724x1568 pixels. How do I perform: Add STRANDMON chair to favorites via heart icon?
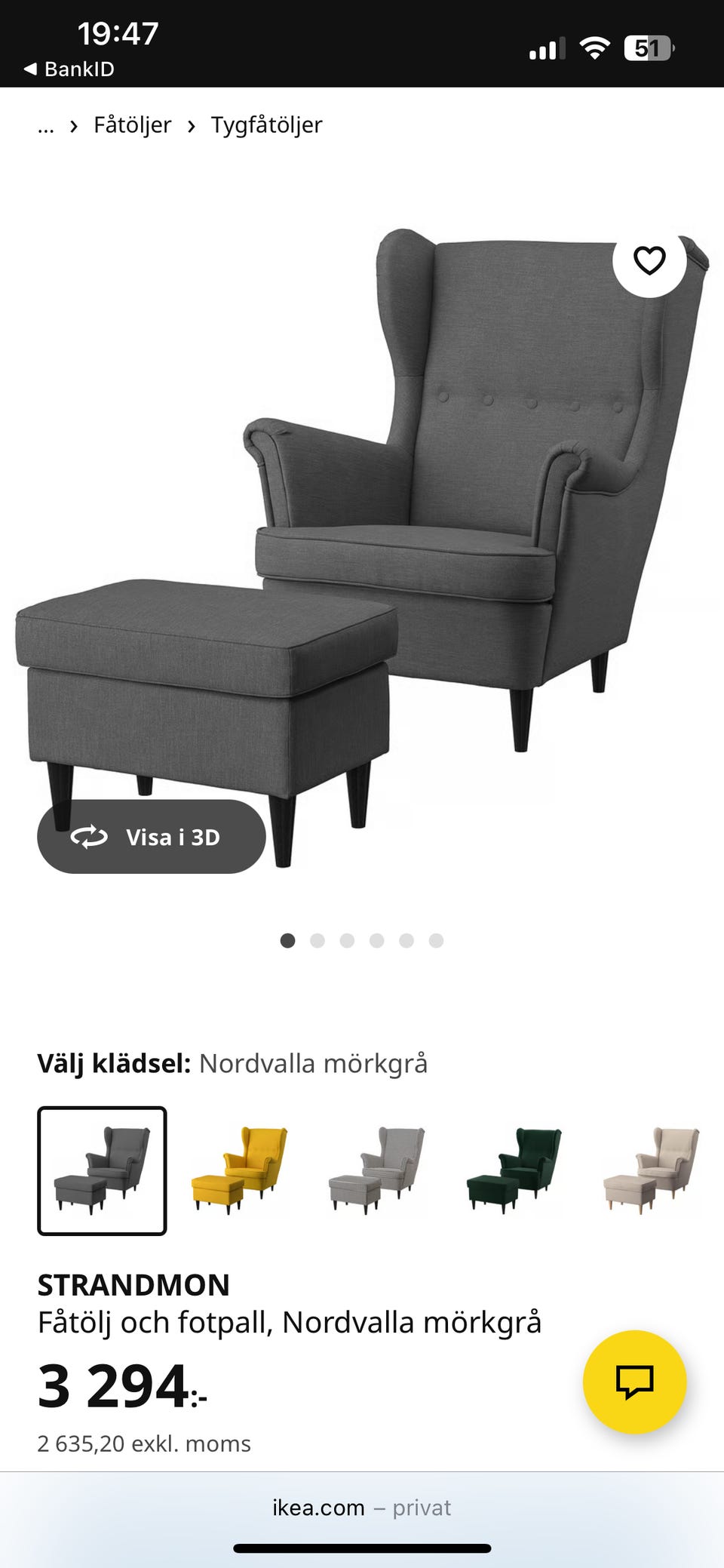[650, 261]
